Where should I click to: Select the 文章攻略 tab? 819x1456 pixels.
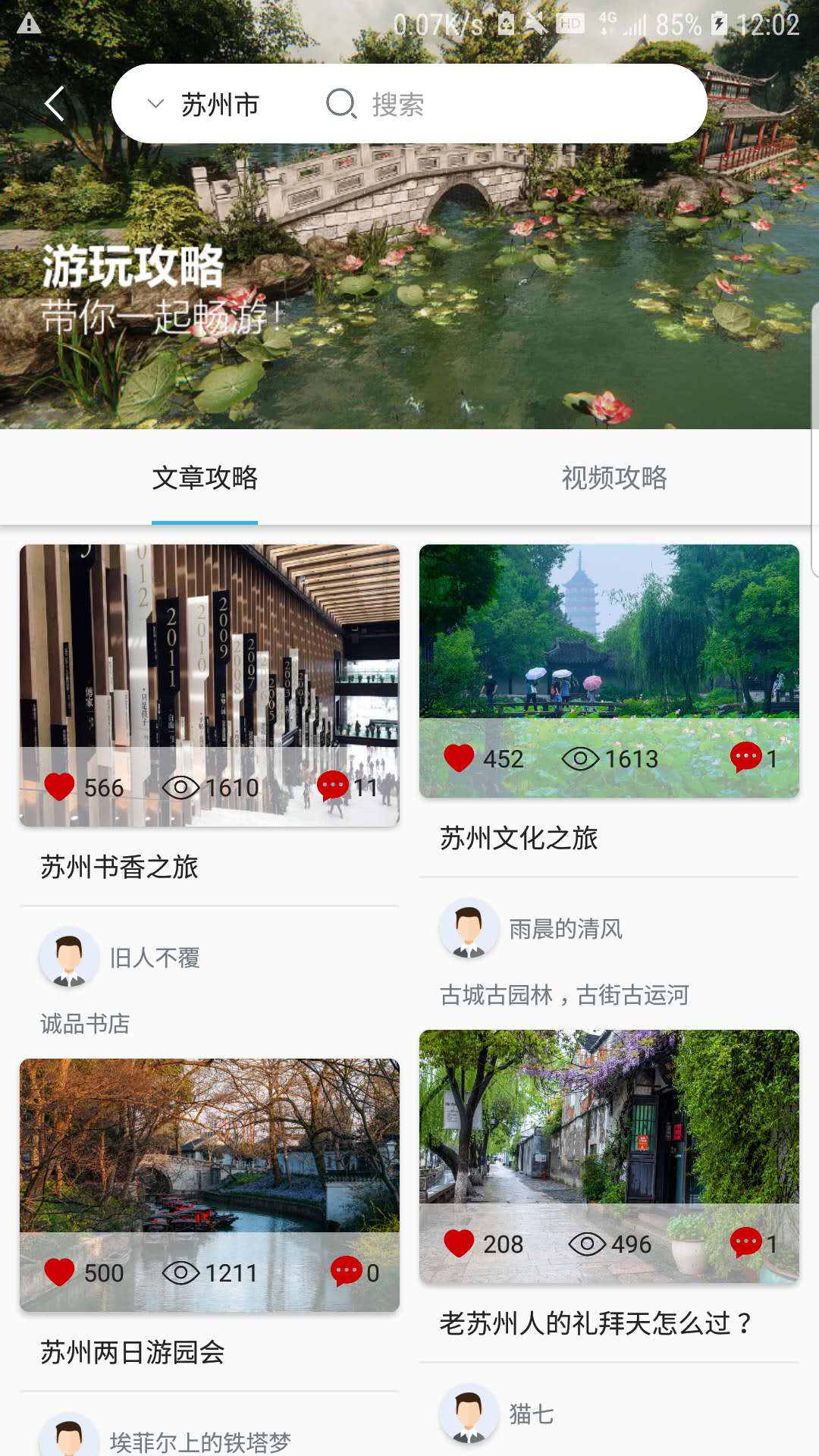click(205, 479)
